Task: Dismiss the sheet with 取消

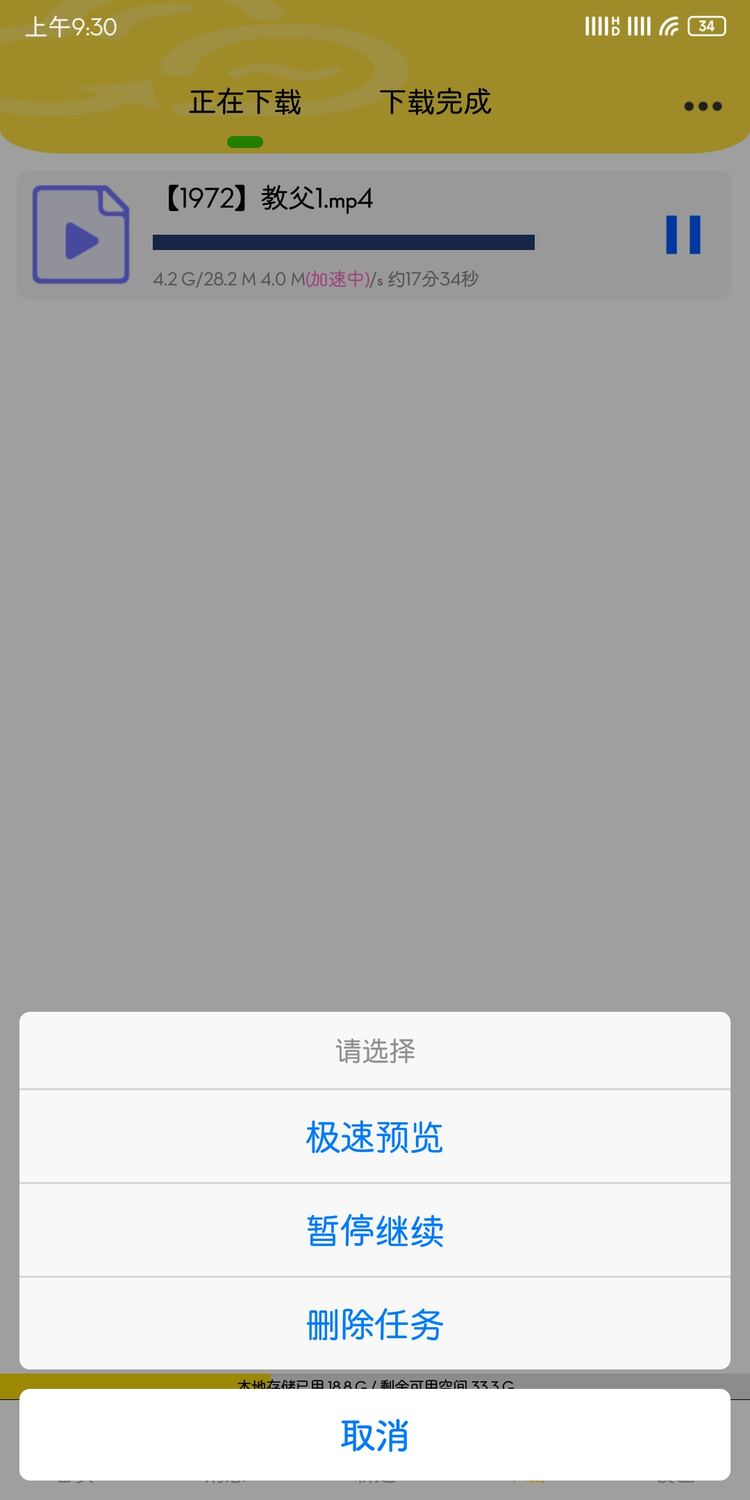Action: click(x=375, y=1435)
